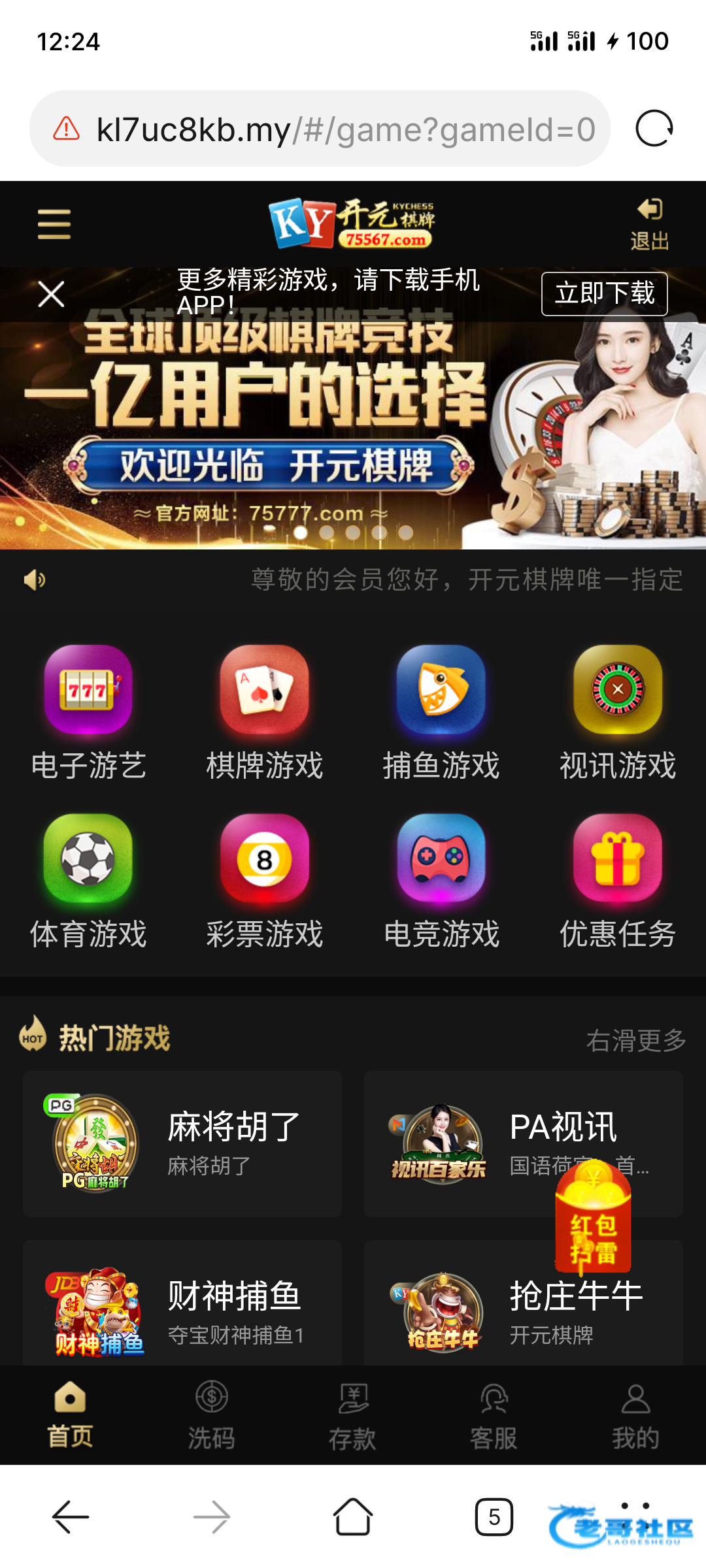Launch the 麻将胡了 game card
The width and height of the screenshot is (706, 1568).
182,1143
